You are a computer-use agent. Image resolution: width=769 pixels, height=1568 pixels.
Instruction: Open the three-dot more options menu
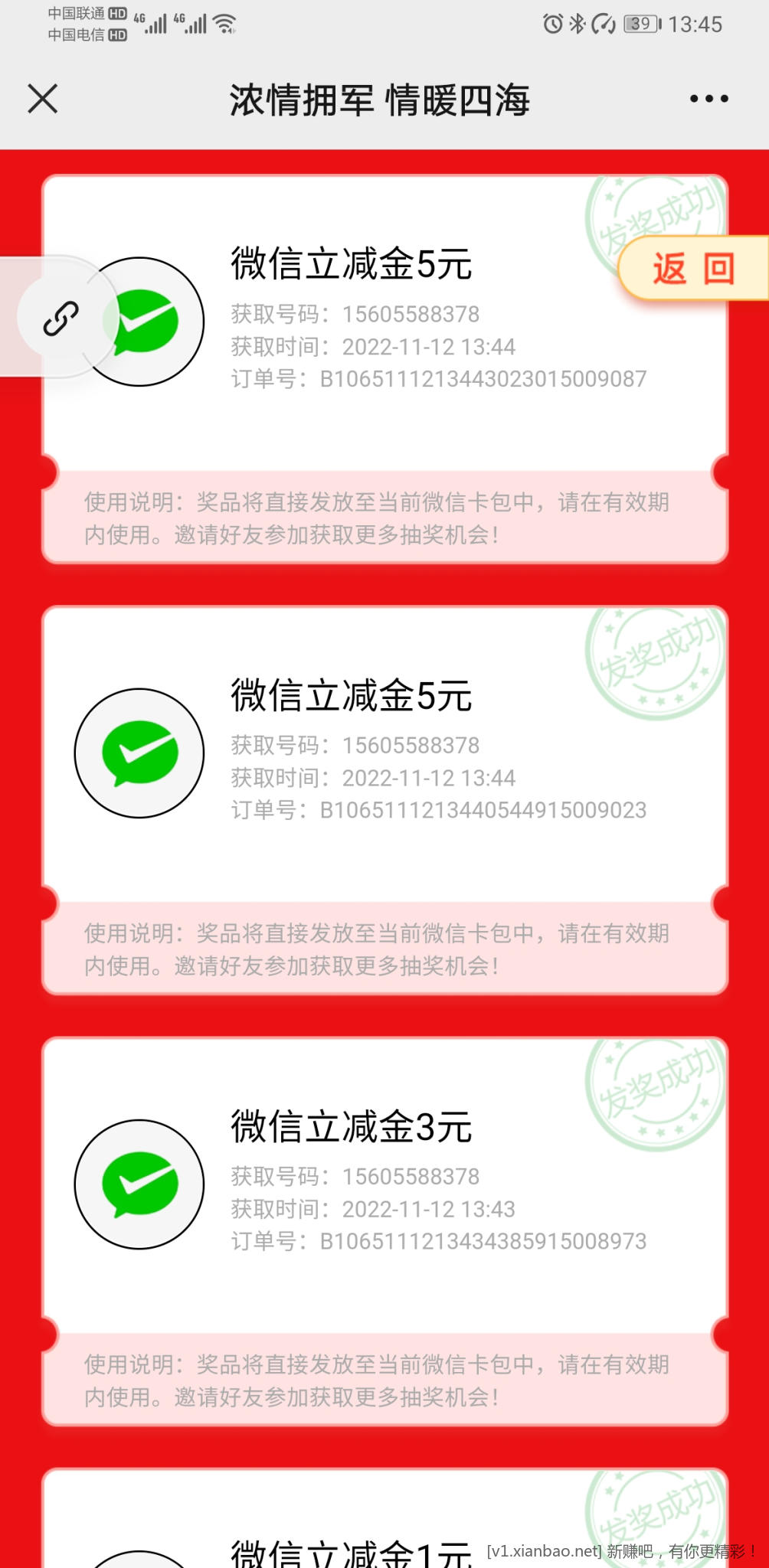(708, 99)
